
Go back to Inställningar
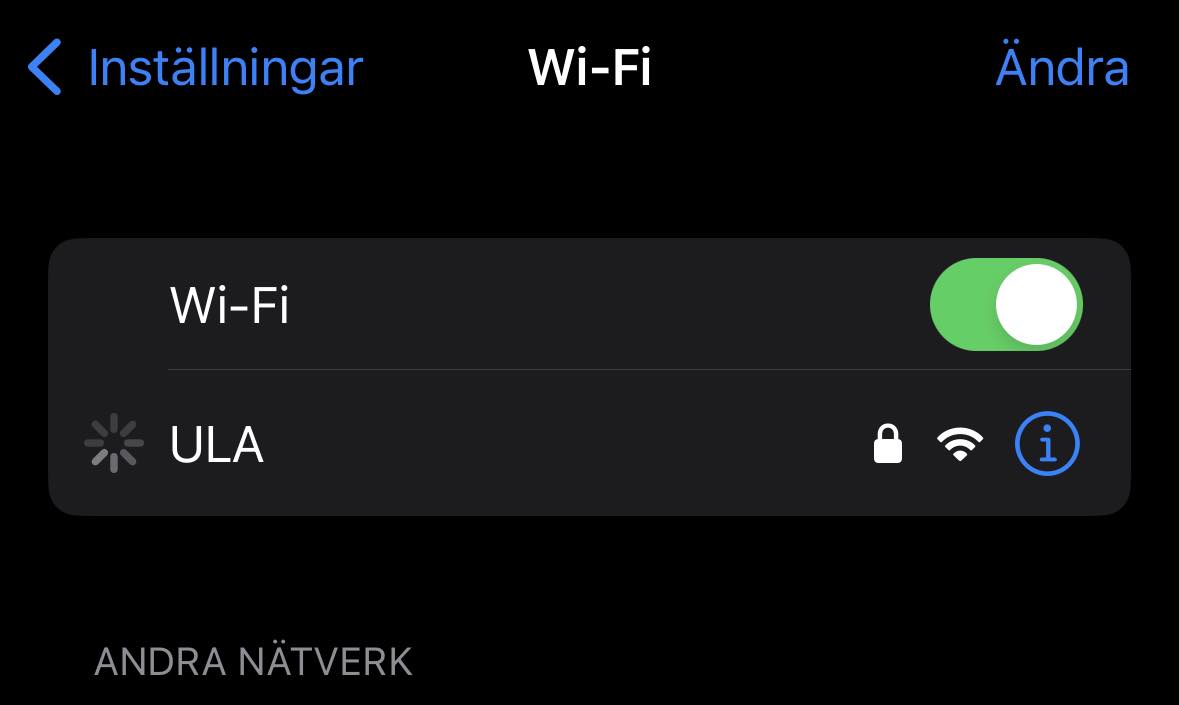195,68
